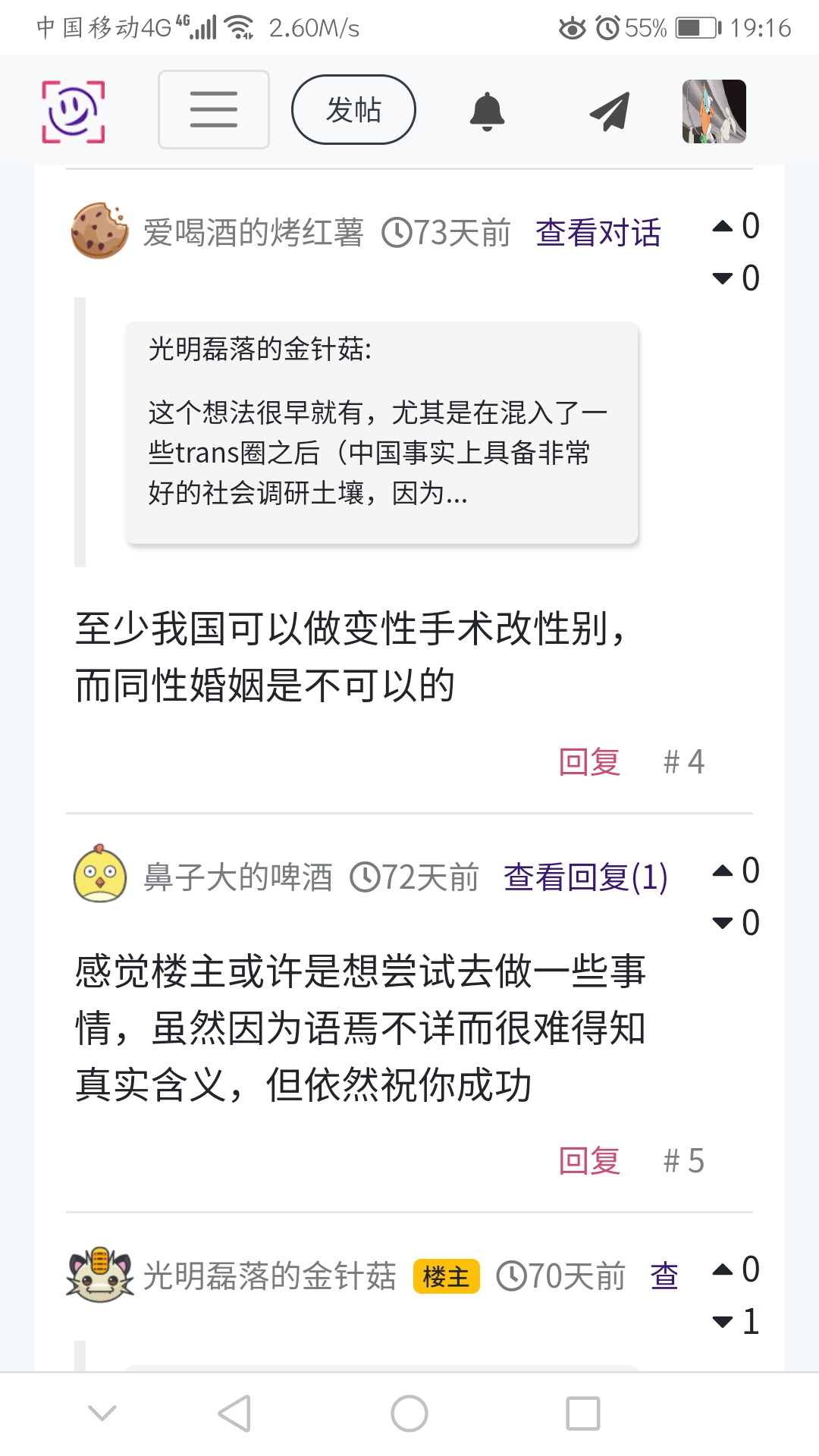Go back using the system back button
Screen dimensions: 819x1456
point(234,1414)
